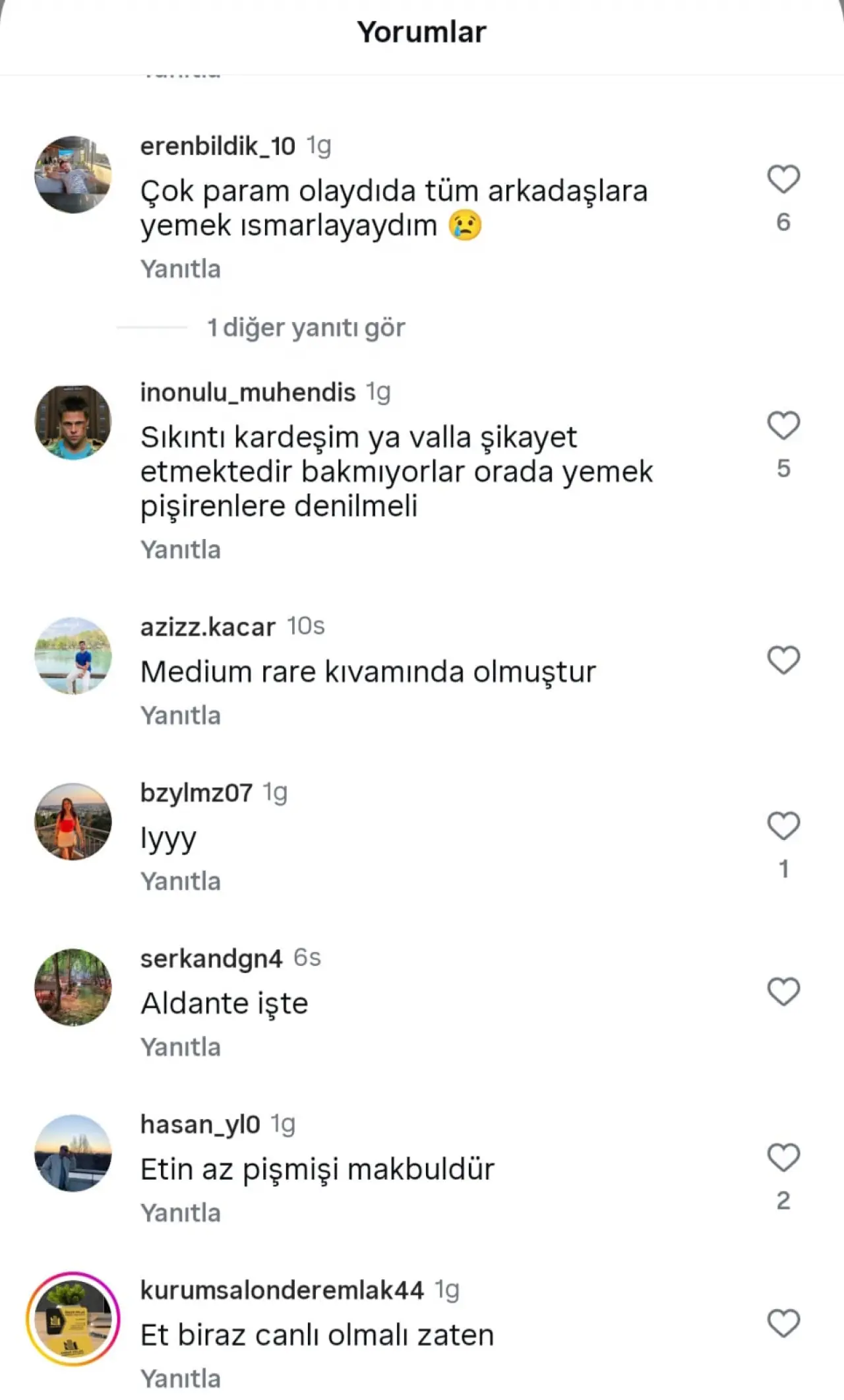The width and height of the screenshot is (844, 1400).
Task: Reply to erenbildik_10's comment
Action: click(x=181, y=269)
